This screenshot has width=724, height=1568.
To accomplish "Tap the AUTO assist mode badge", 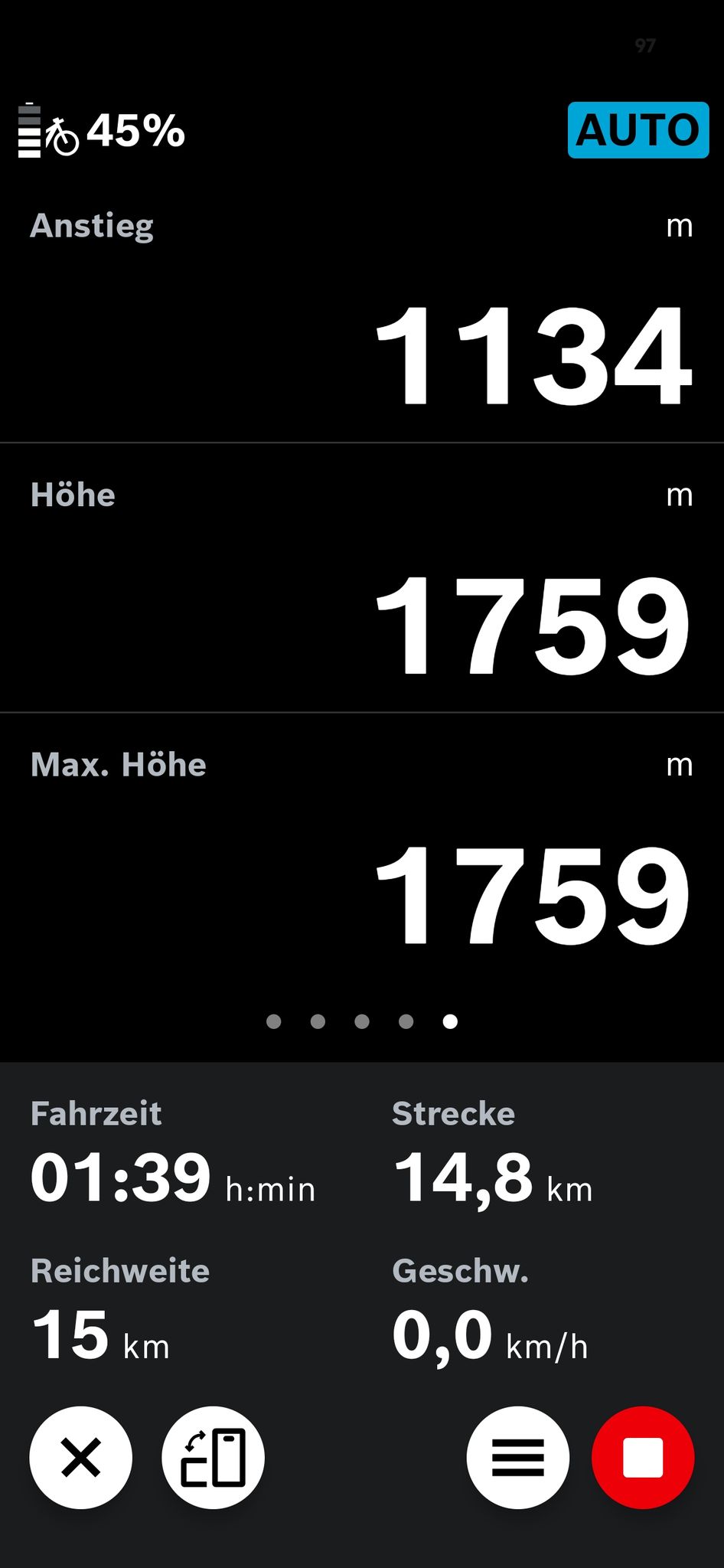I will [x=638, y=130].
